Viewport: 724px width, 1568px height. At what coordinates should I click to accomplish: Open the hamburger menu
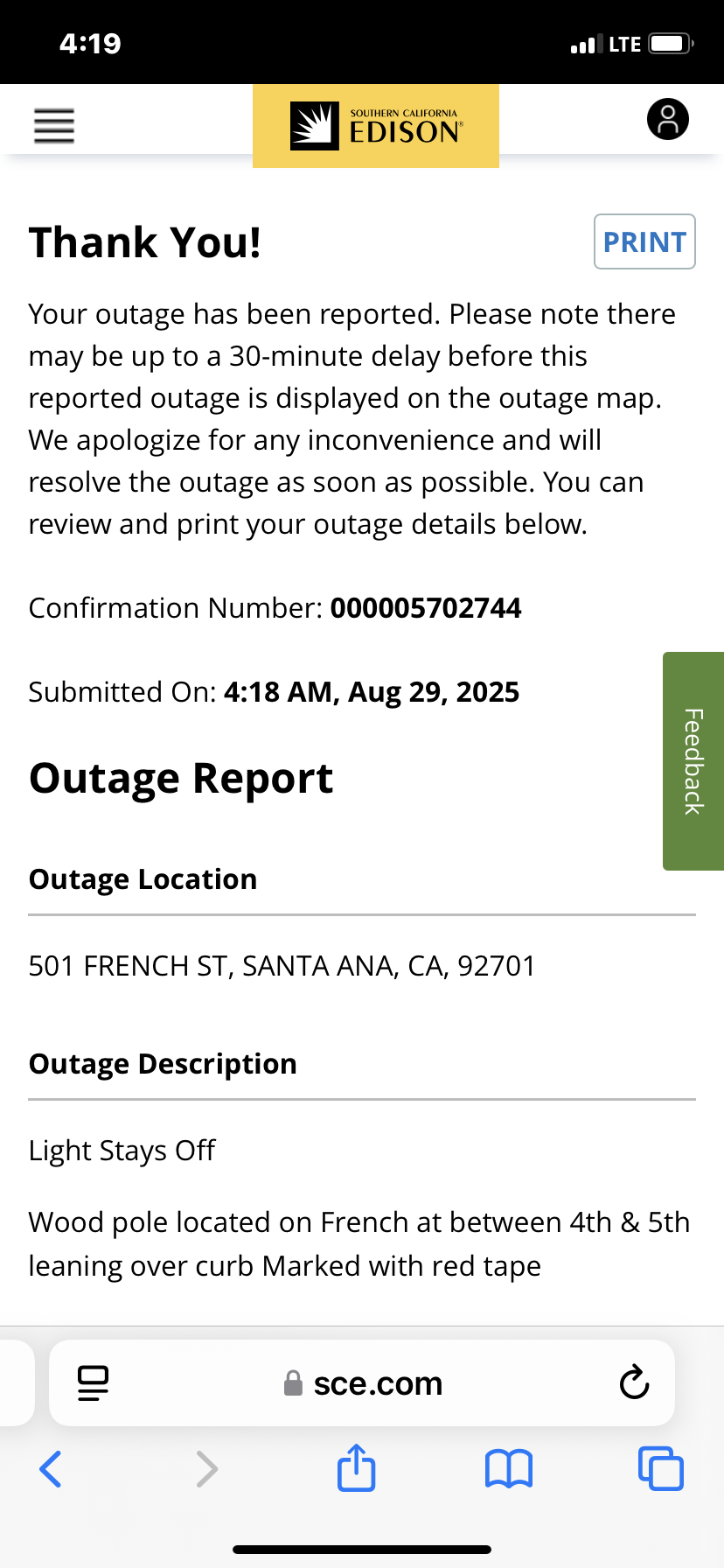coord(54,125)
